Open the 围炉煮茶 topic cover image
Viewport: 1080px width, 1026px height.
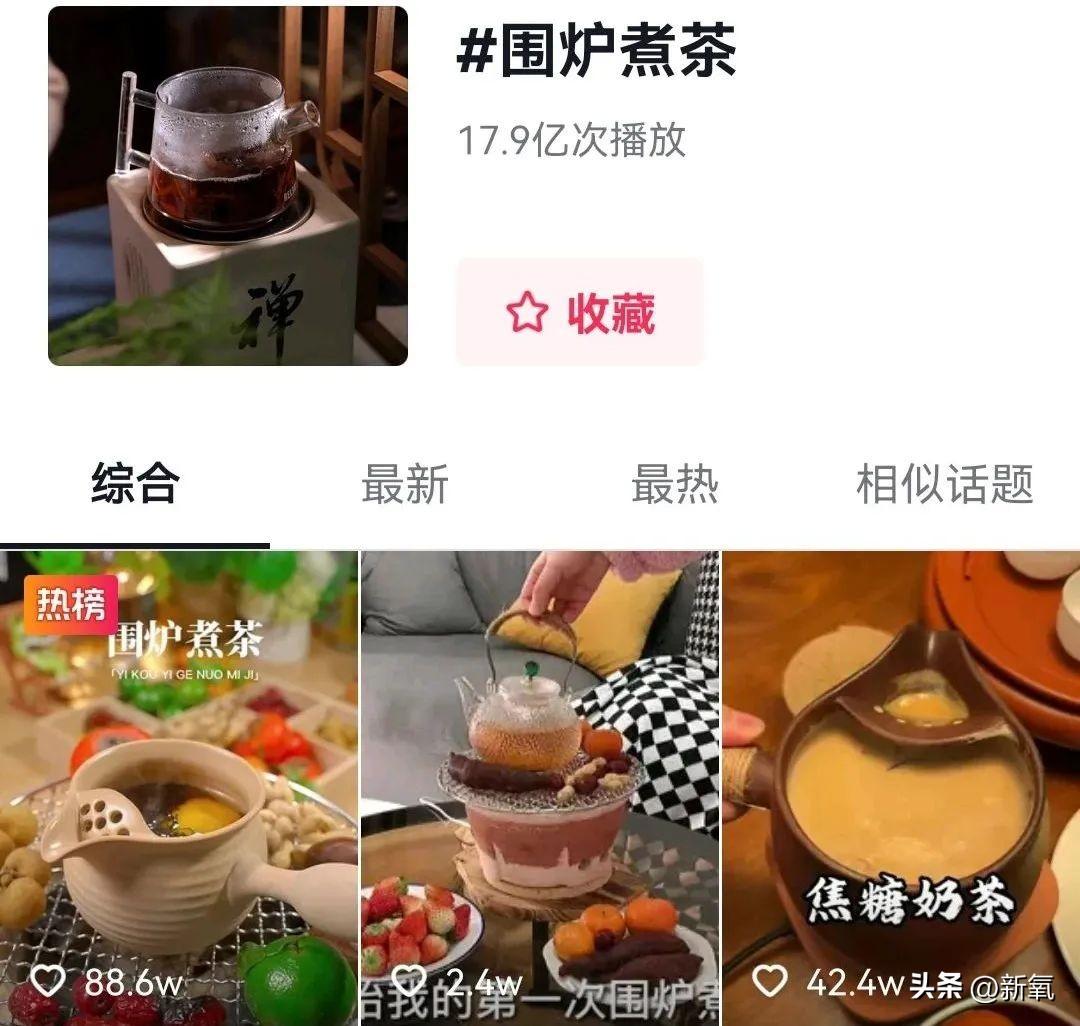(228, 186)
